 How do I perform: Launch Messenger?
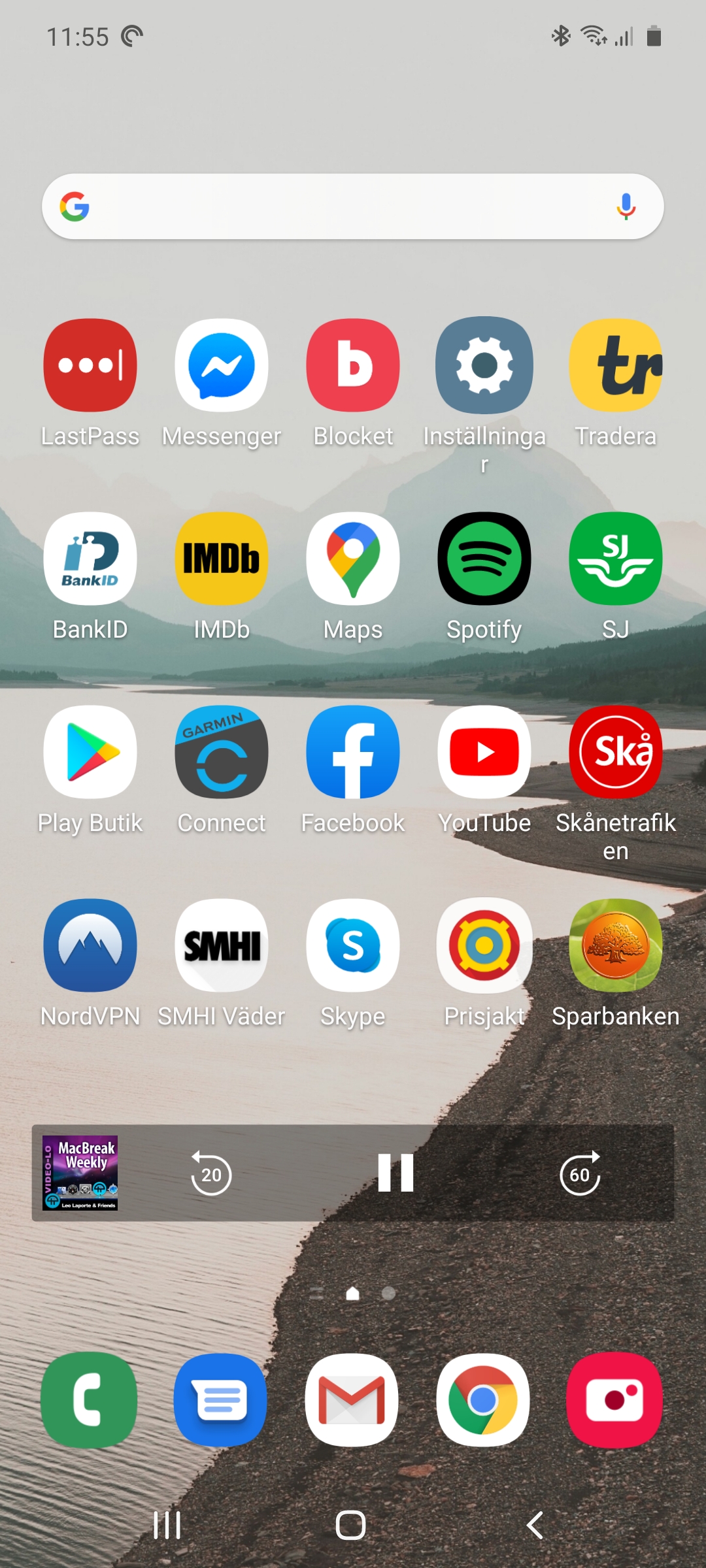tap(222, 365)
